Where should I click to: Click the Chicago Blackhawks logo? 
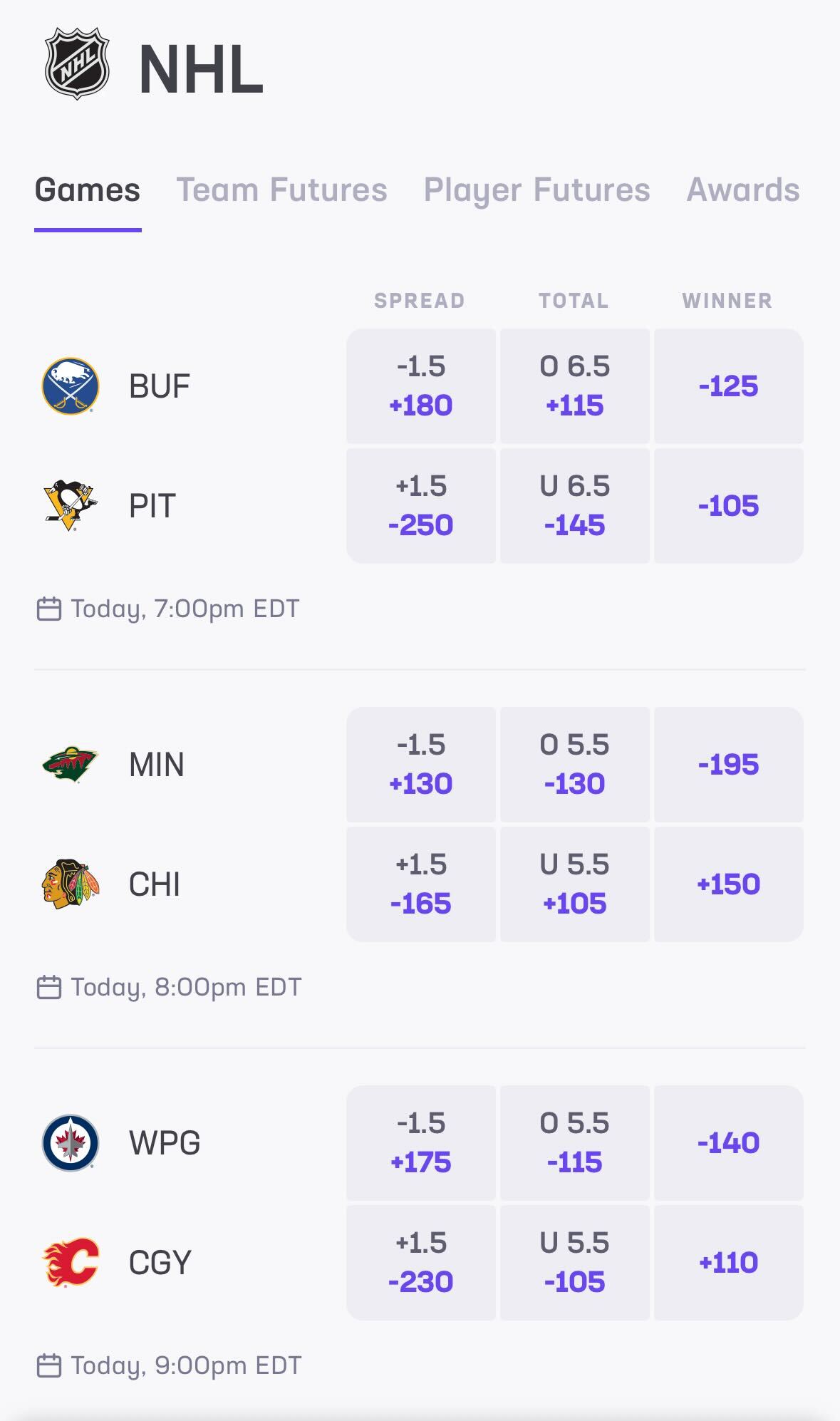click(70, 884)
